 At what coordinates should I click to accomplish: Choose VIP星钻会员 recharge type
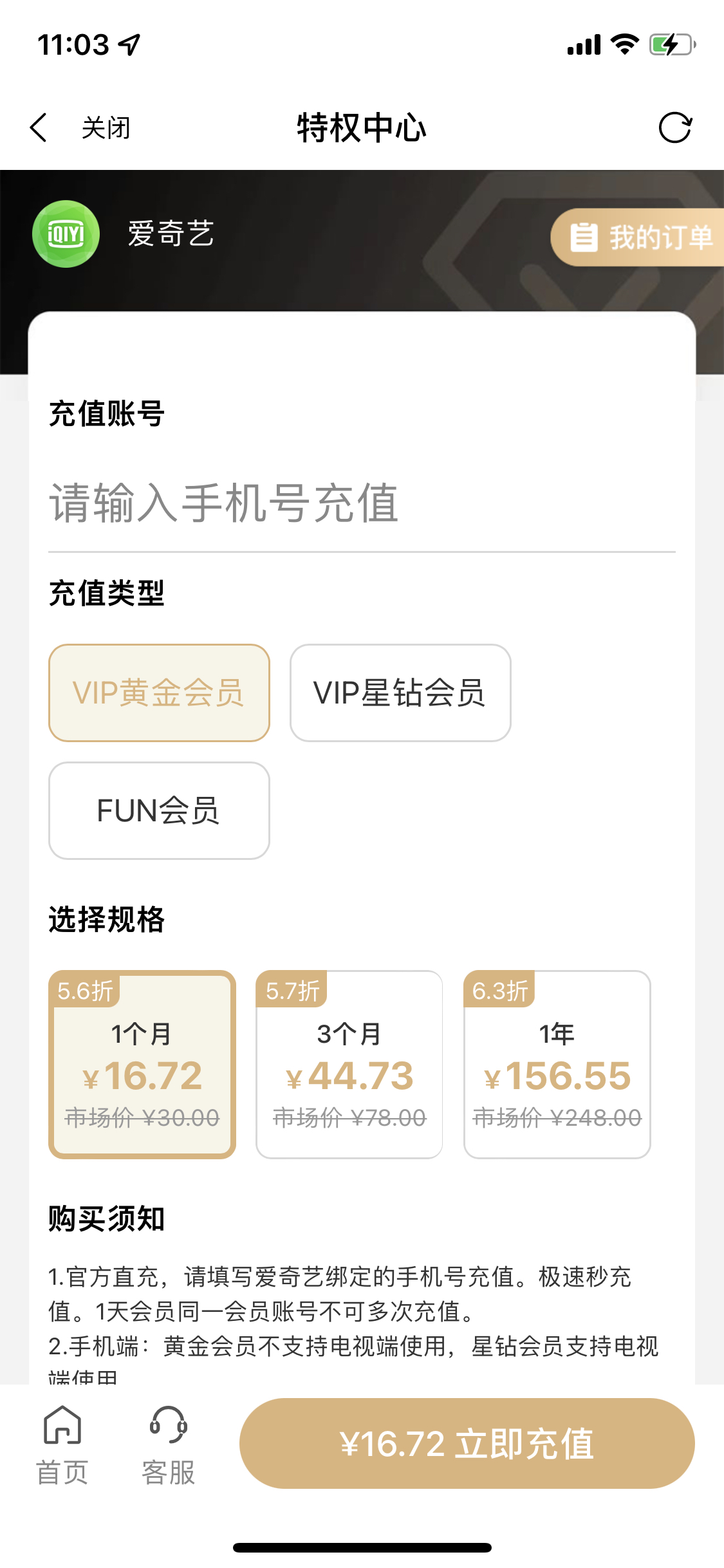(x=400, y=693)
